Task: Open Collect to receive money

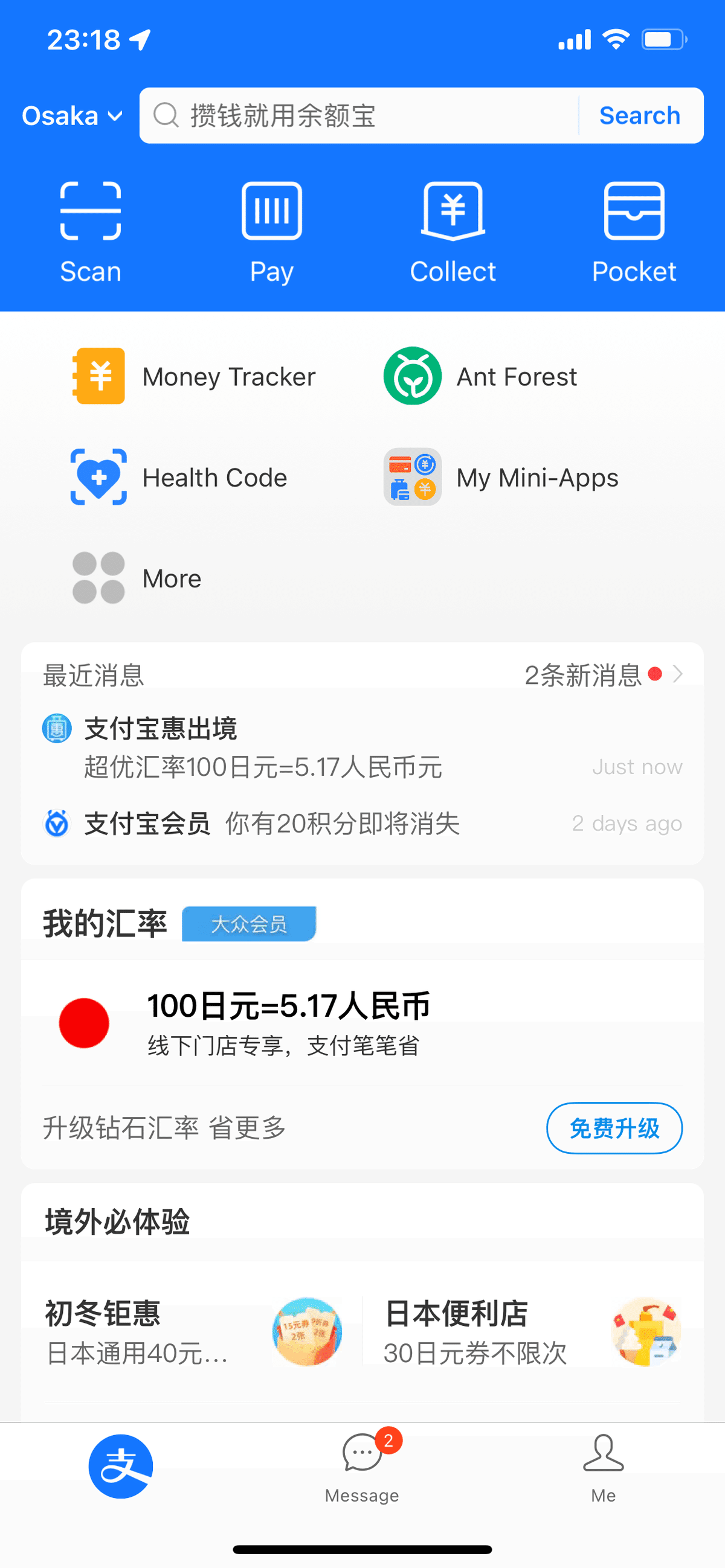Action: (453, 231)
